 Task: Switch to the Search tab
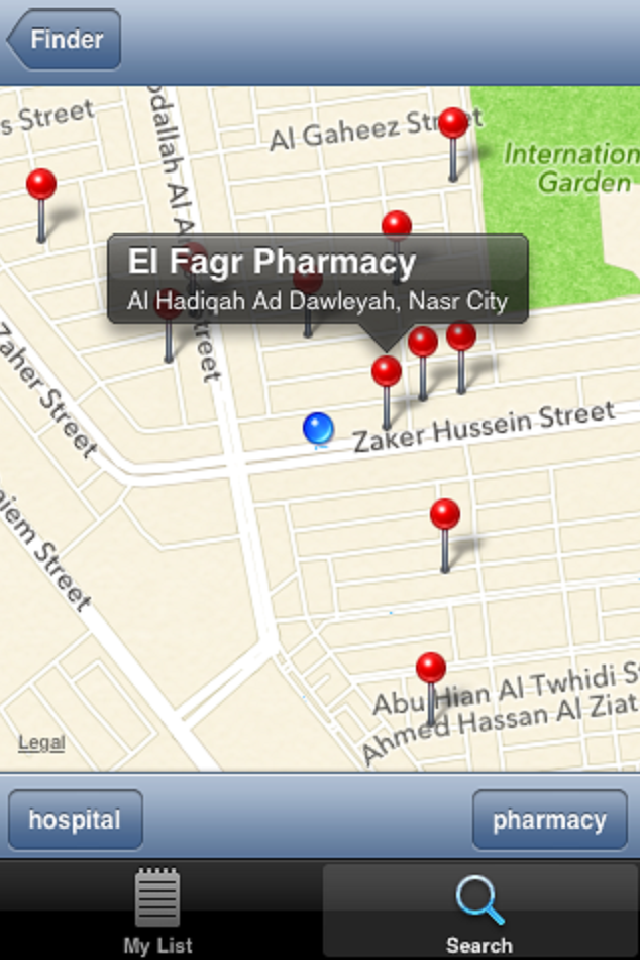tap(479, 910)
